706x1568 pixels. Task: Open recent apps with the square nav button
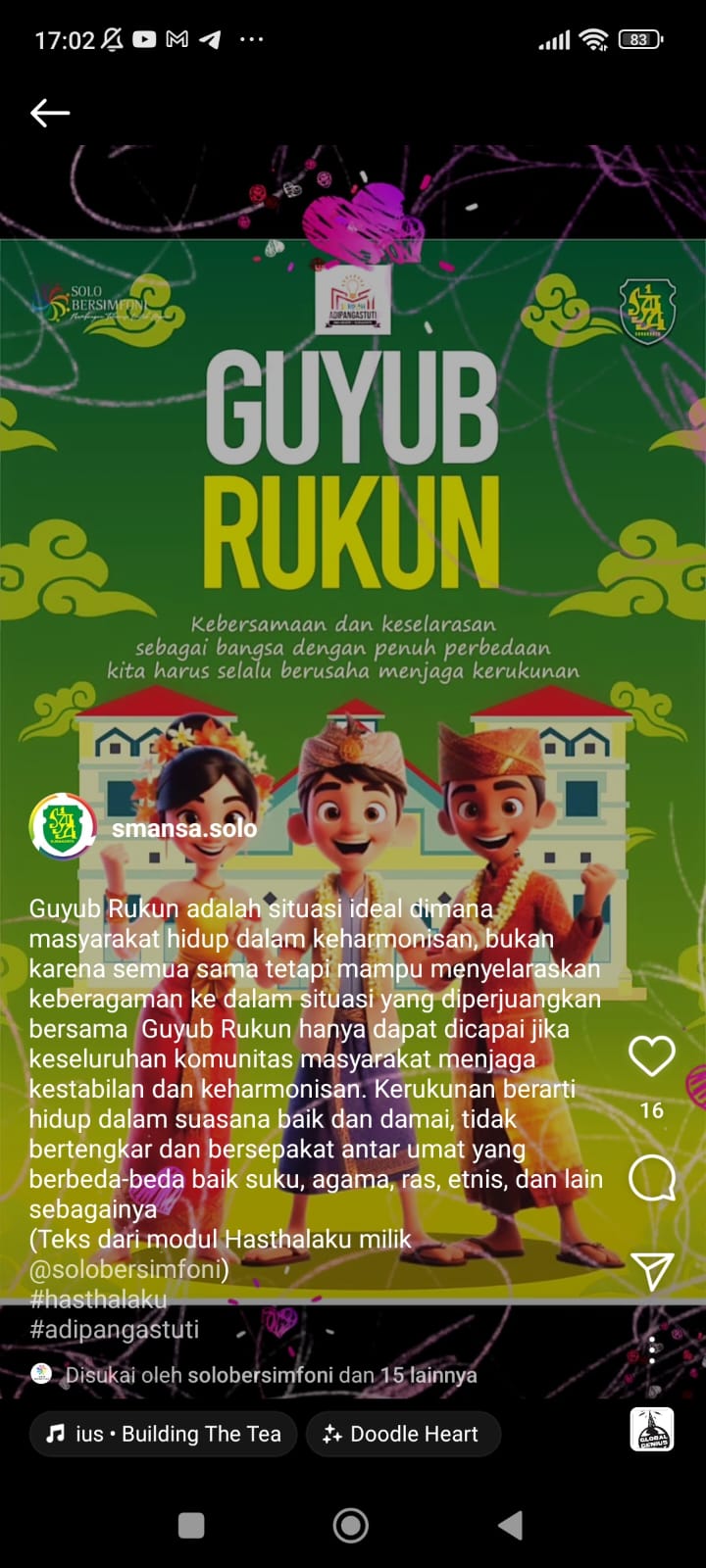tap(191, 1525)
